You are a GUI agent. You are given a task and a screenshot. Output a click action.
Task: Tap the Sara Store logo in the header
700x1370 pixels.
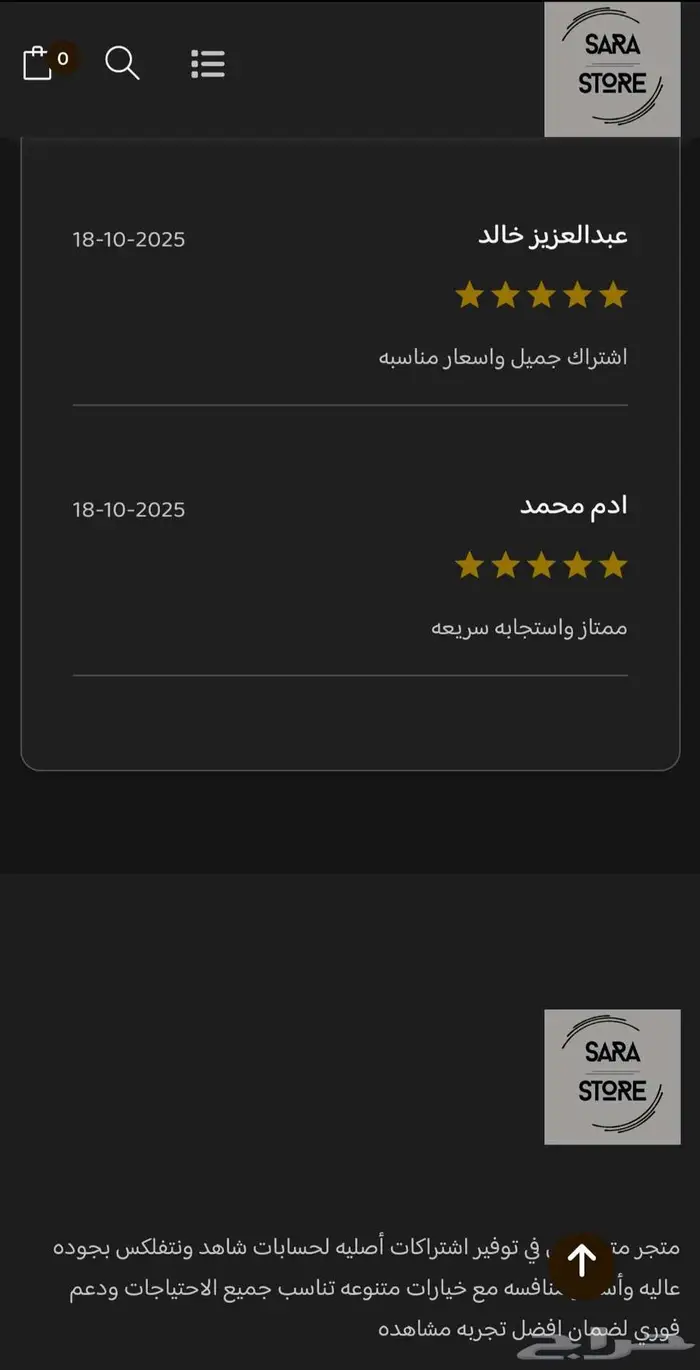pos(612,69)
